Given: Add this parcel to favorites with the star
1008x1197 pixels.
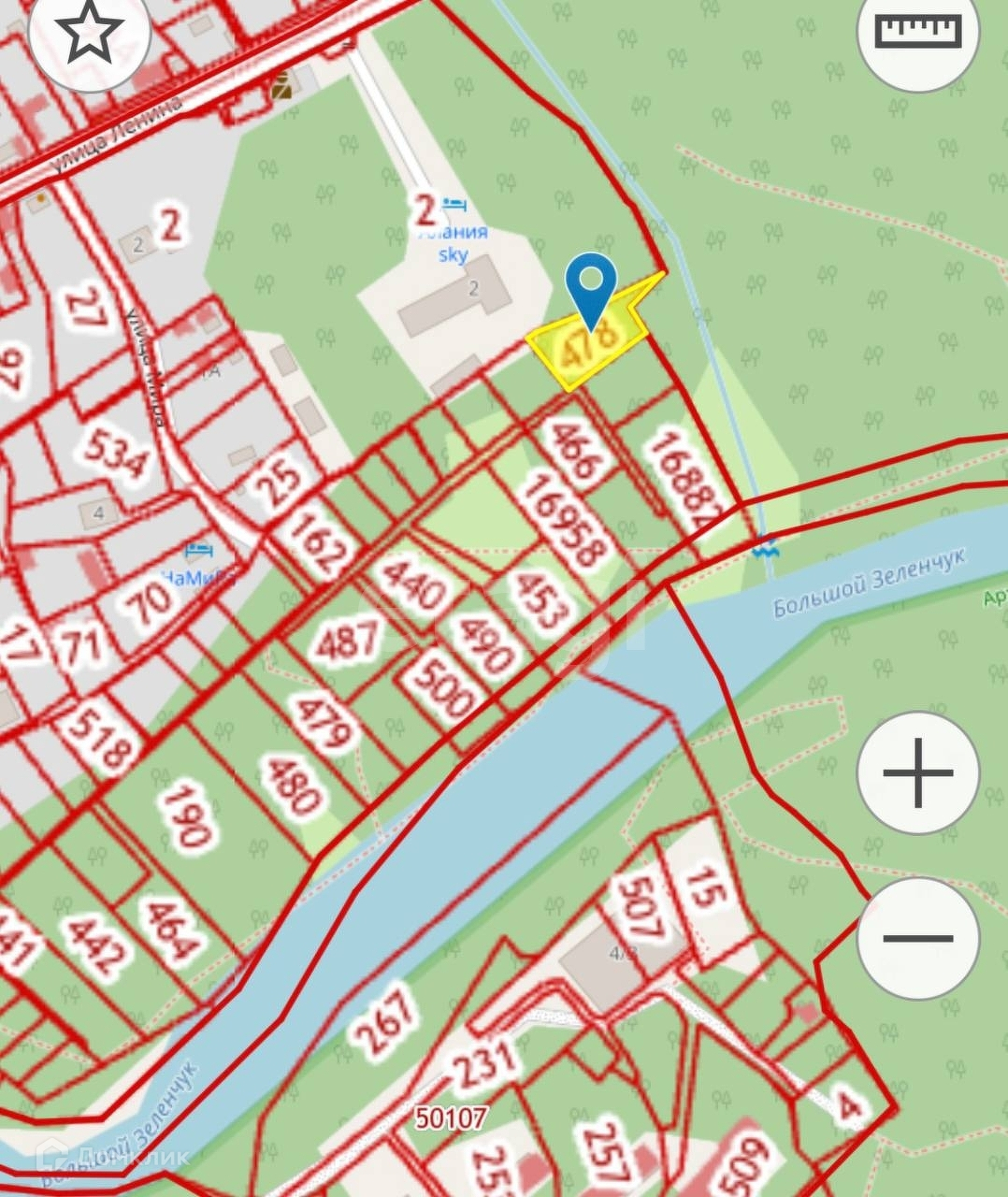Looking at the screenshot, I should [x=90, y=33].
